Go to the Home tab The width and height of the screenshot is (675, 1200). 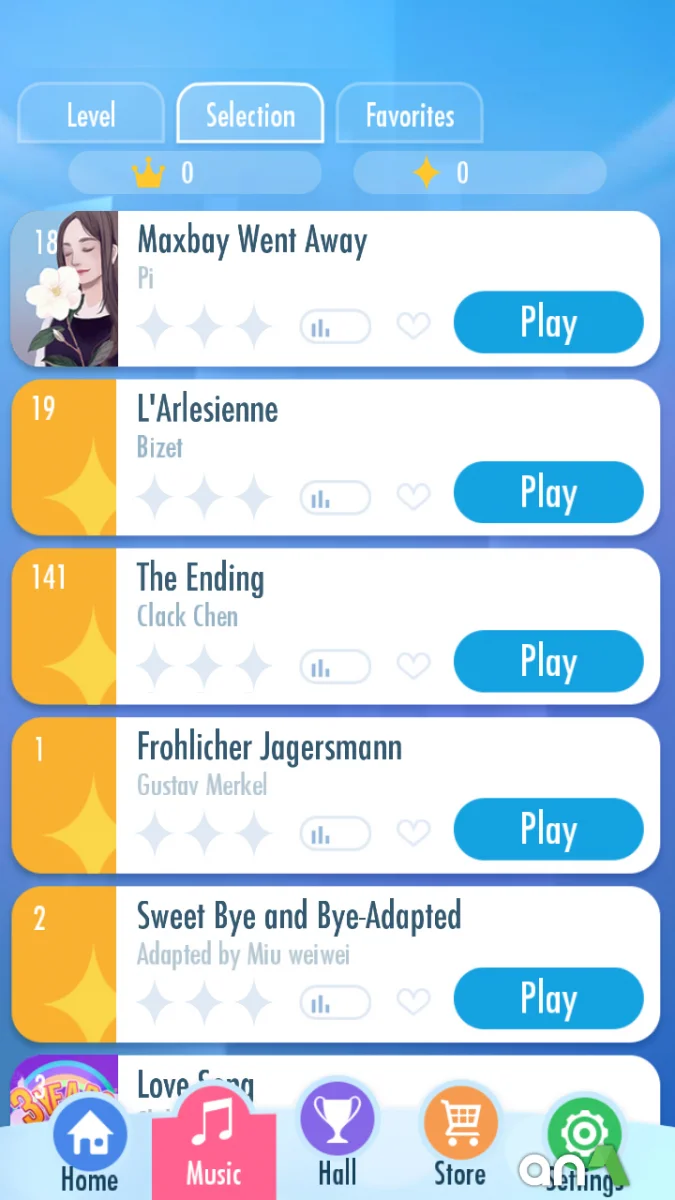(90, 1145)
